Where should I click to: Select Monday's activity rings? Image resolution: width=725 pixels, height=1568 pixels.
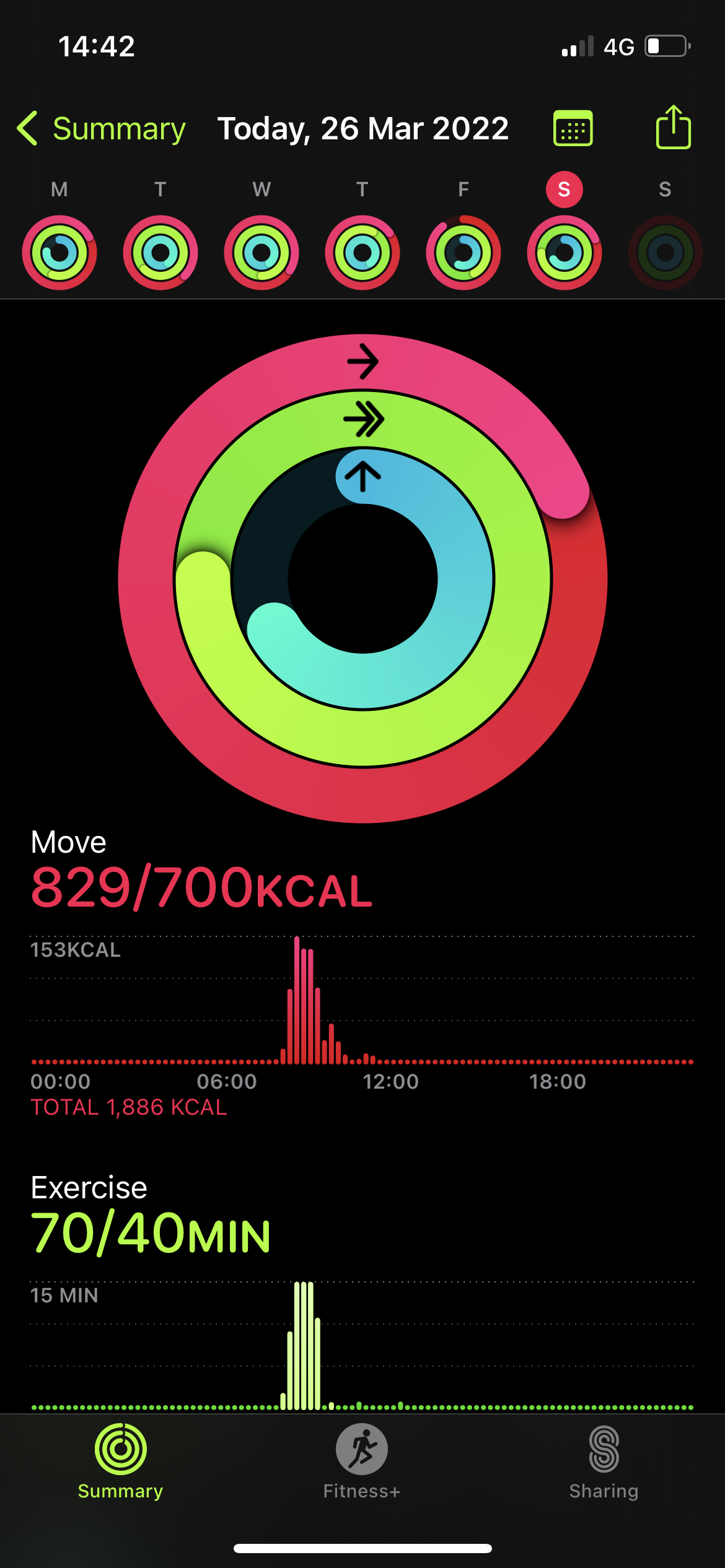click(x=59, y=252)
